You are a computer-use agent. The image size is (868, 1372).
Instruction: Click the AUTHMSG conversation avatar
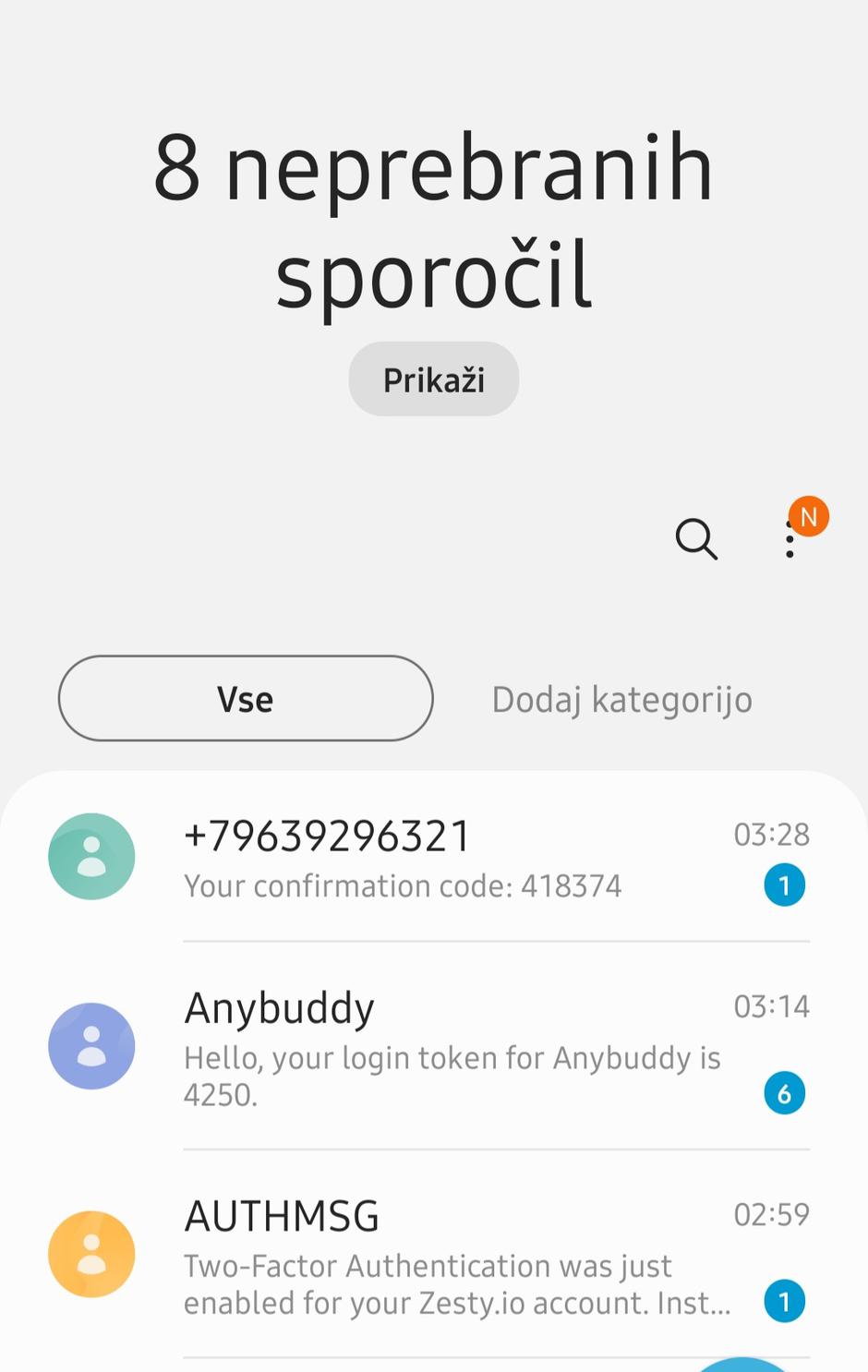pos(91,1254)
